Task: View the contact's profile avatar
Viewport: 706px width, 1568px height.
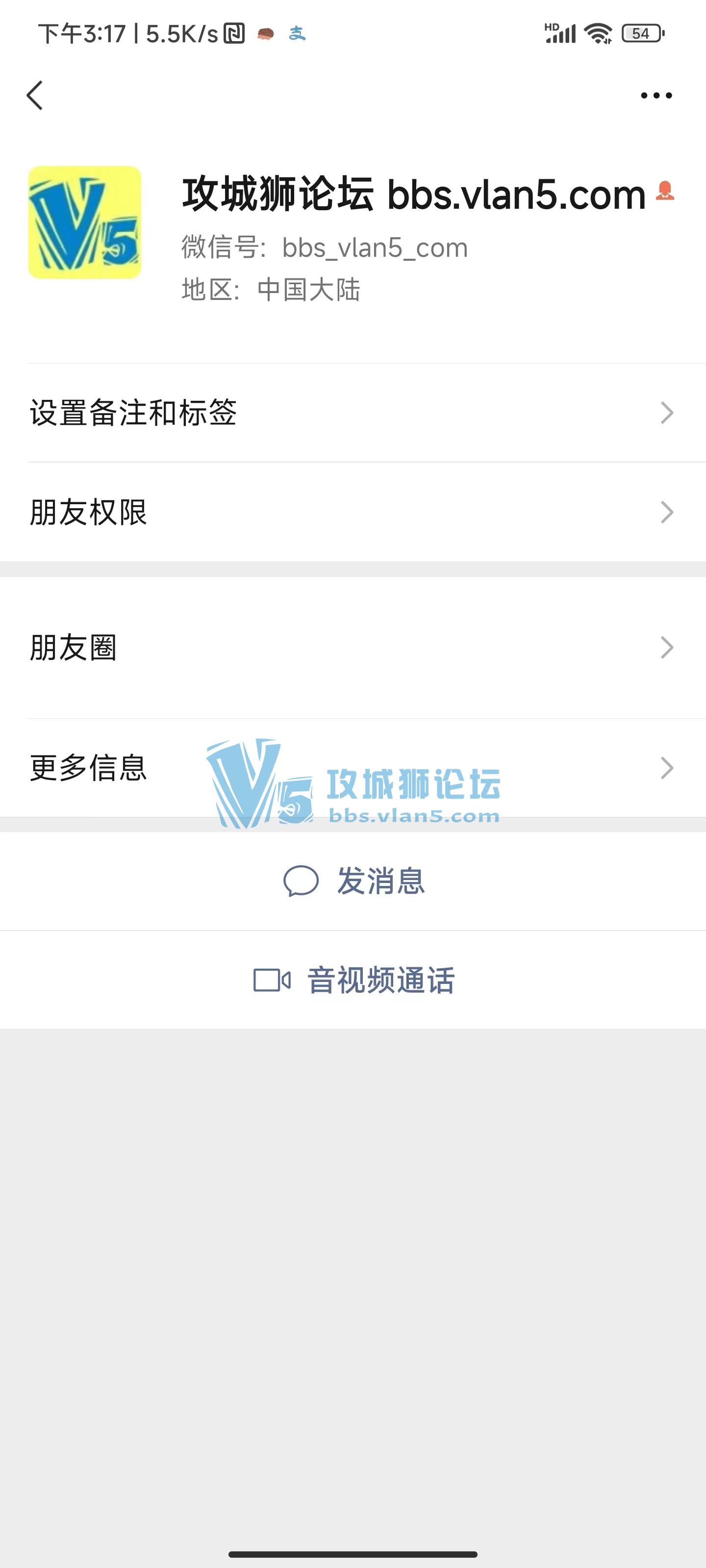Action: pyautogui.click(x=85, y=222)
